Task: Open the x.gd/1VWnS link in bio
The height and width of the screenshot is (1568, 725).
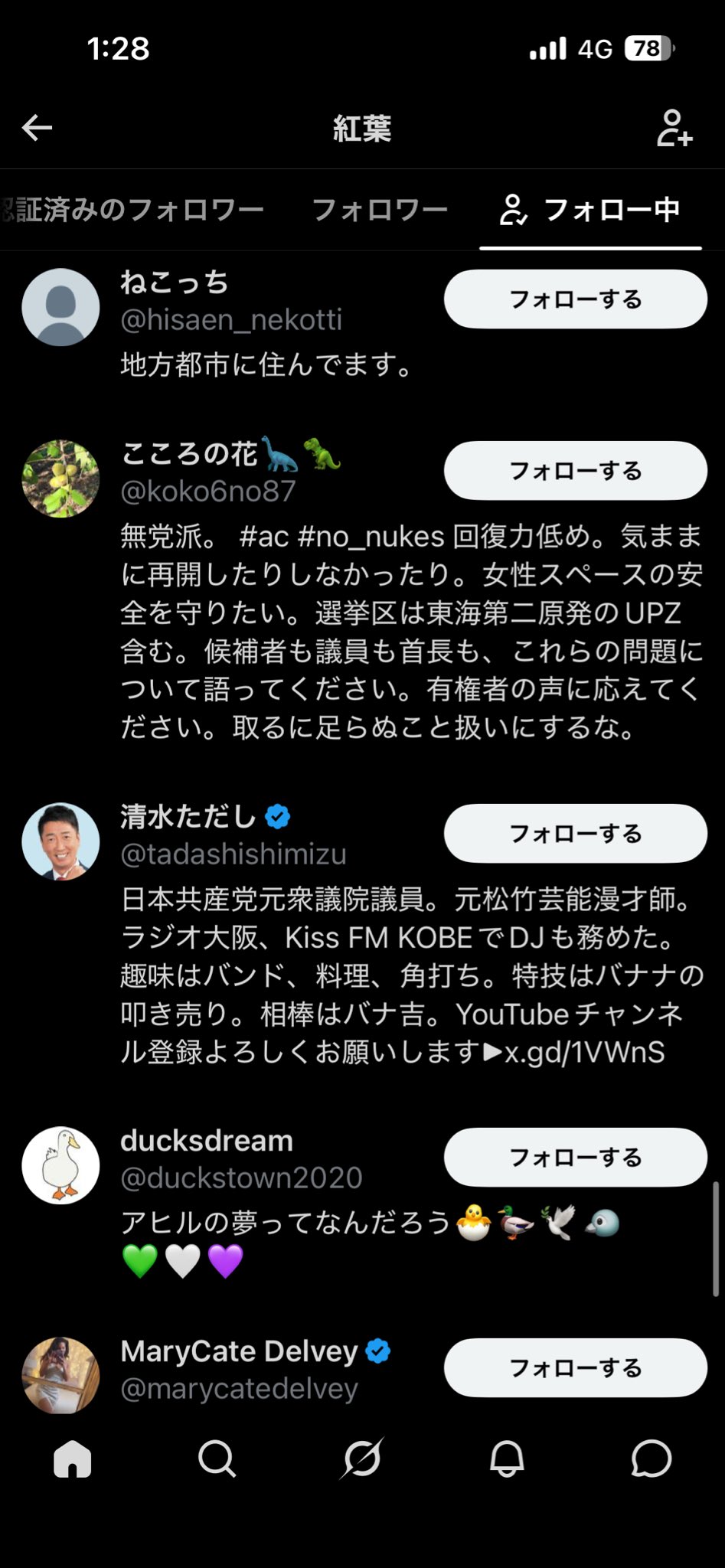Action: [584, 1053]
